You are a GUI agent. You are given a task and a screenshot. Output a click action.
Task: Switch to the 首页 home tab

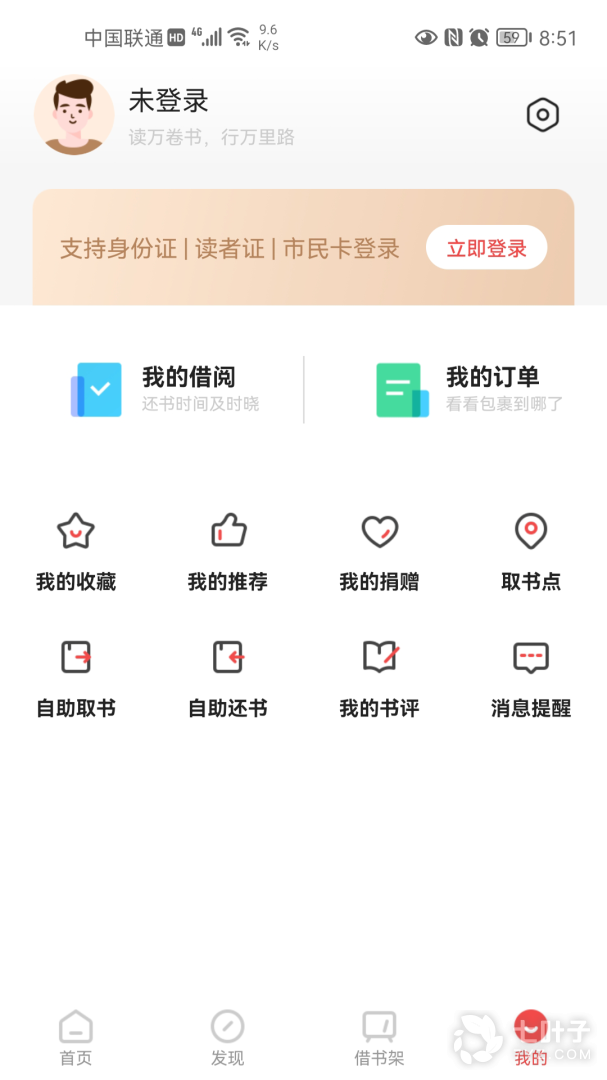76,1038
